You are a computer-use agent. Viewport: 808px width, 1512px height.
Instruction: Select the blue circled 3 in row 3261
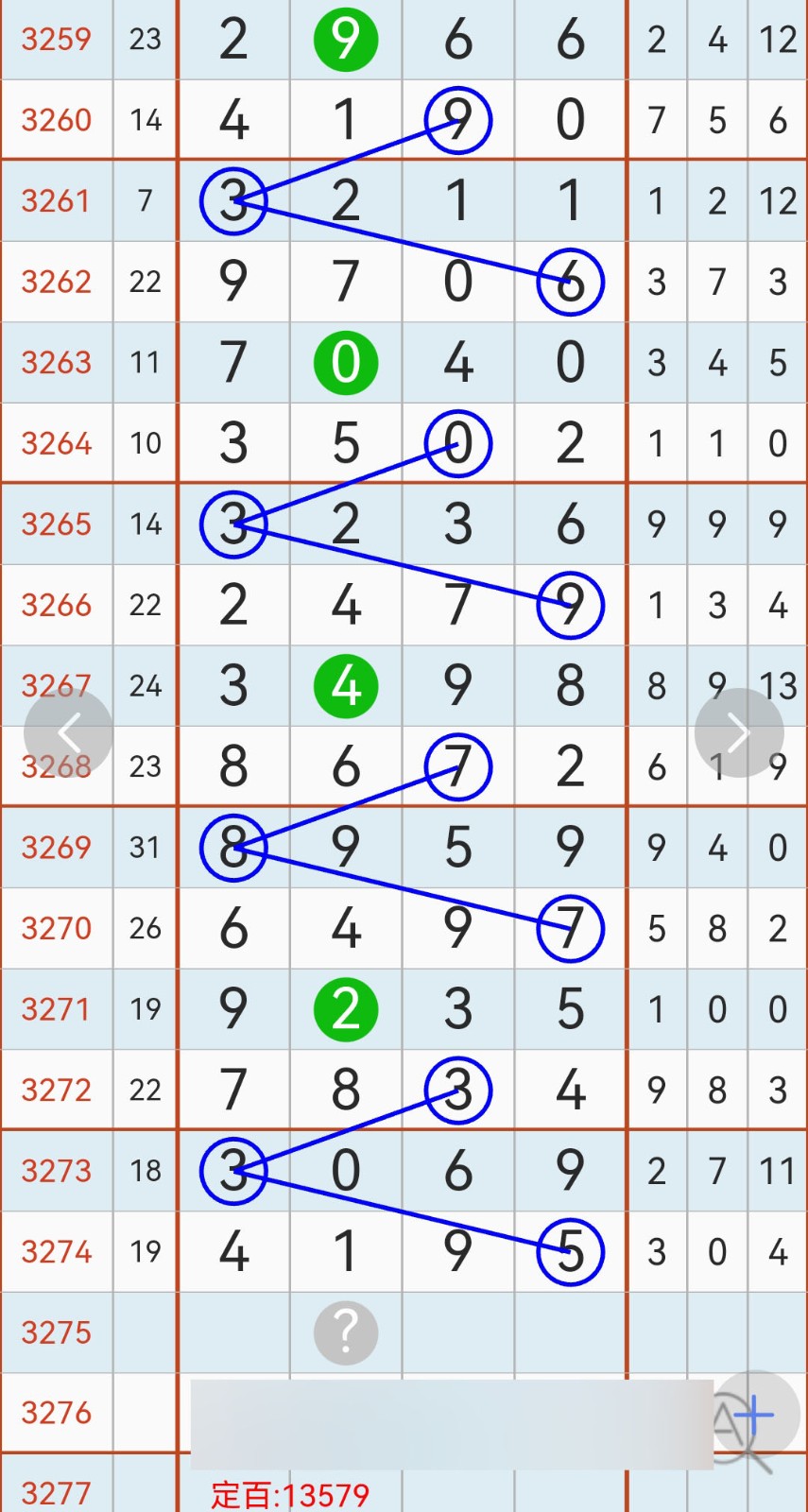coord(233,201)
